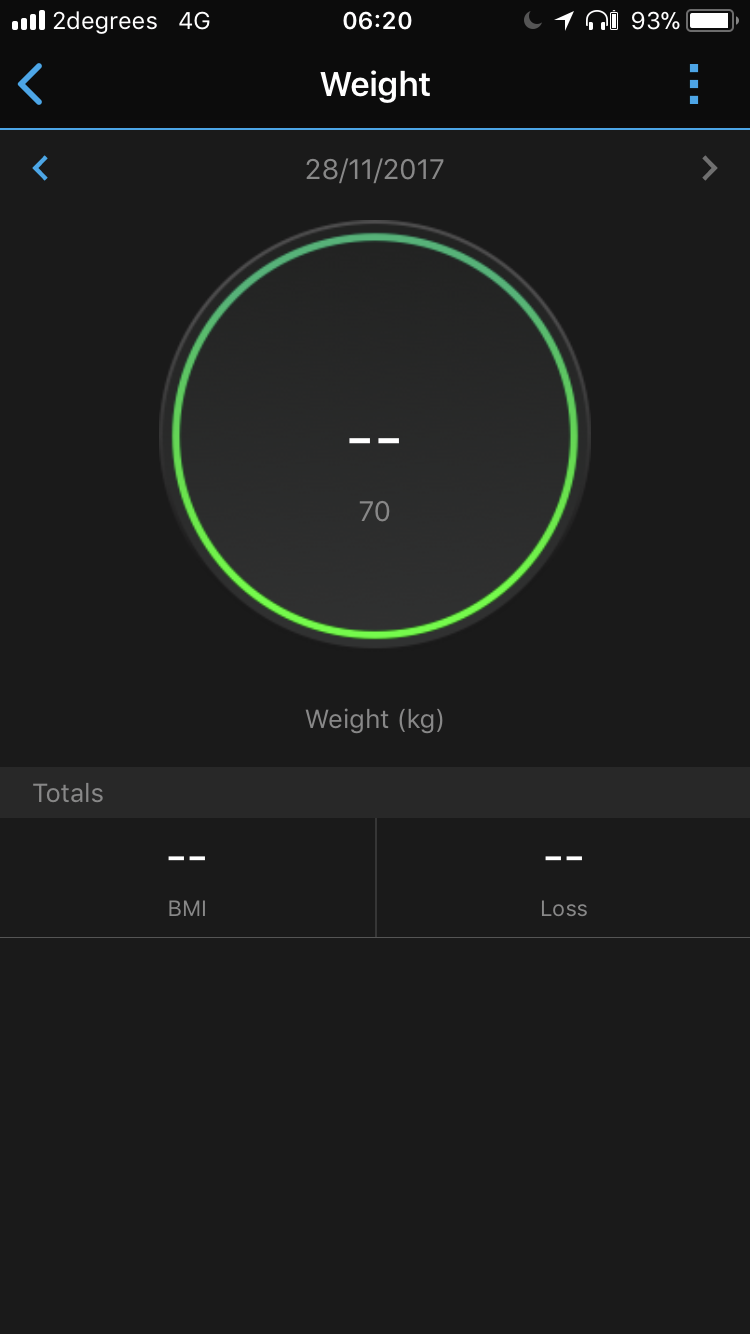Open the three-dot overflow menu
This screenshot has width=750, height=1334.
[x=694, y=84]
